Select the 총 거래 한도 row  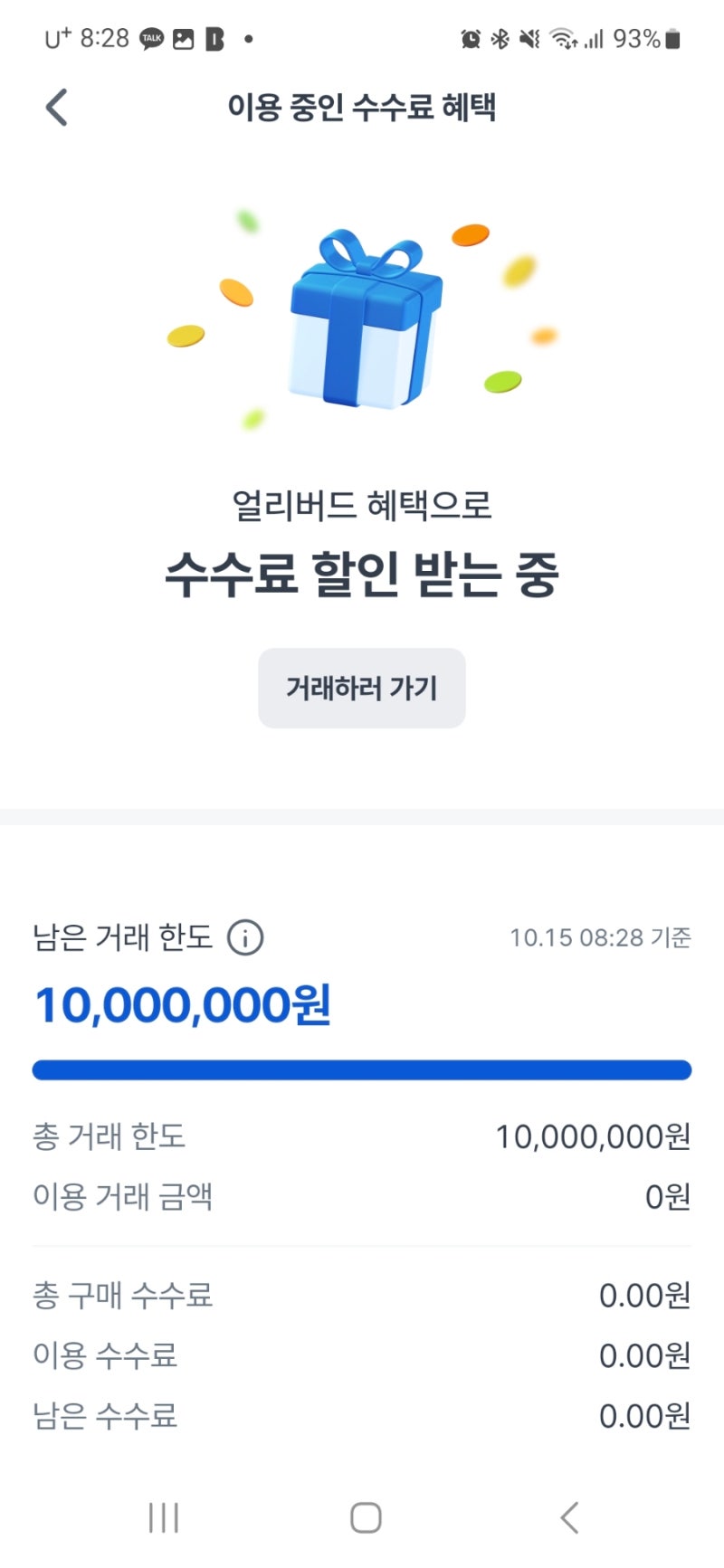pyautogui.click(x=361, y=1136)
